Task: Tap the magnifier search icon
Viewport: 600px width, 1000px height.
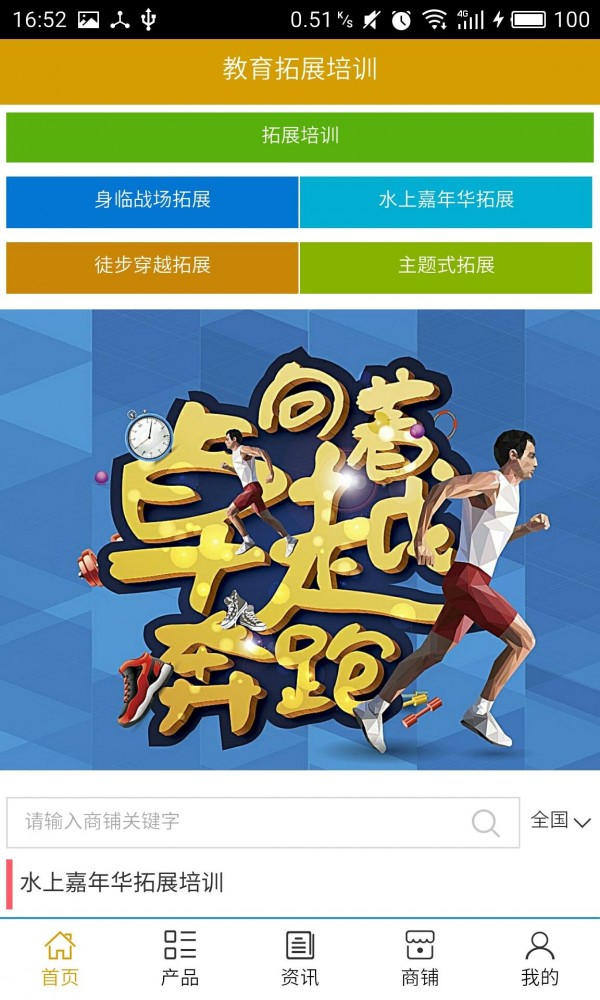Action: point(486,823)
